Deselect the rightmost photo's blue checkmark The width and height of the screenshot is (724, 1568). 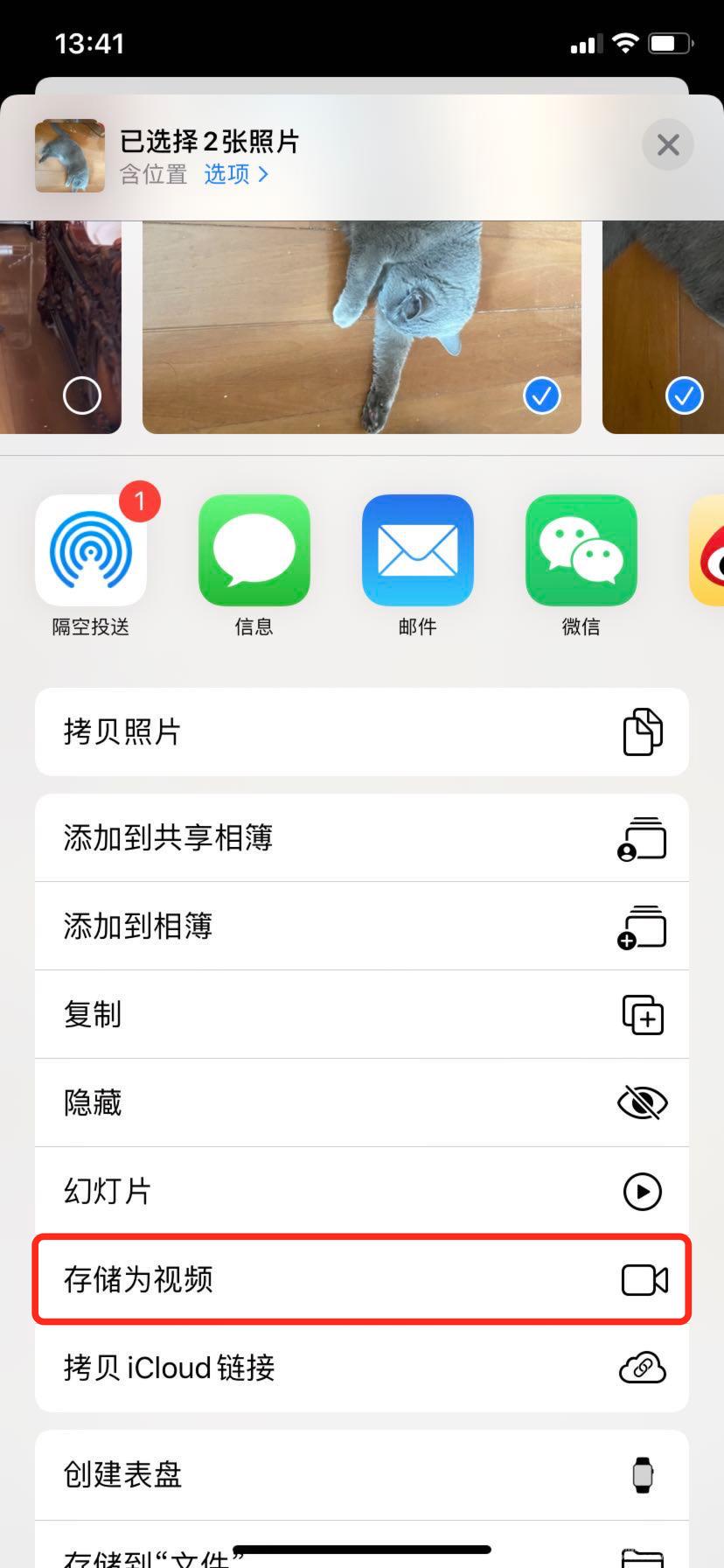(684, 395)
